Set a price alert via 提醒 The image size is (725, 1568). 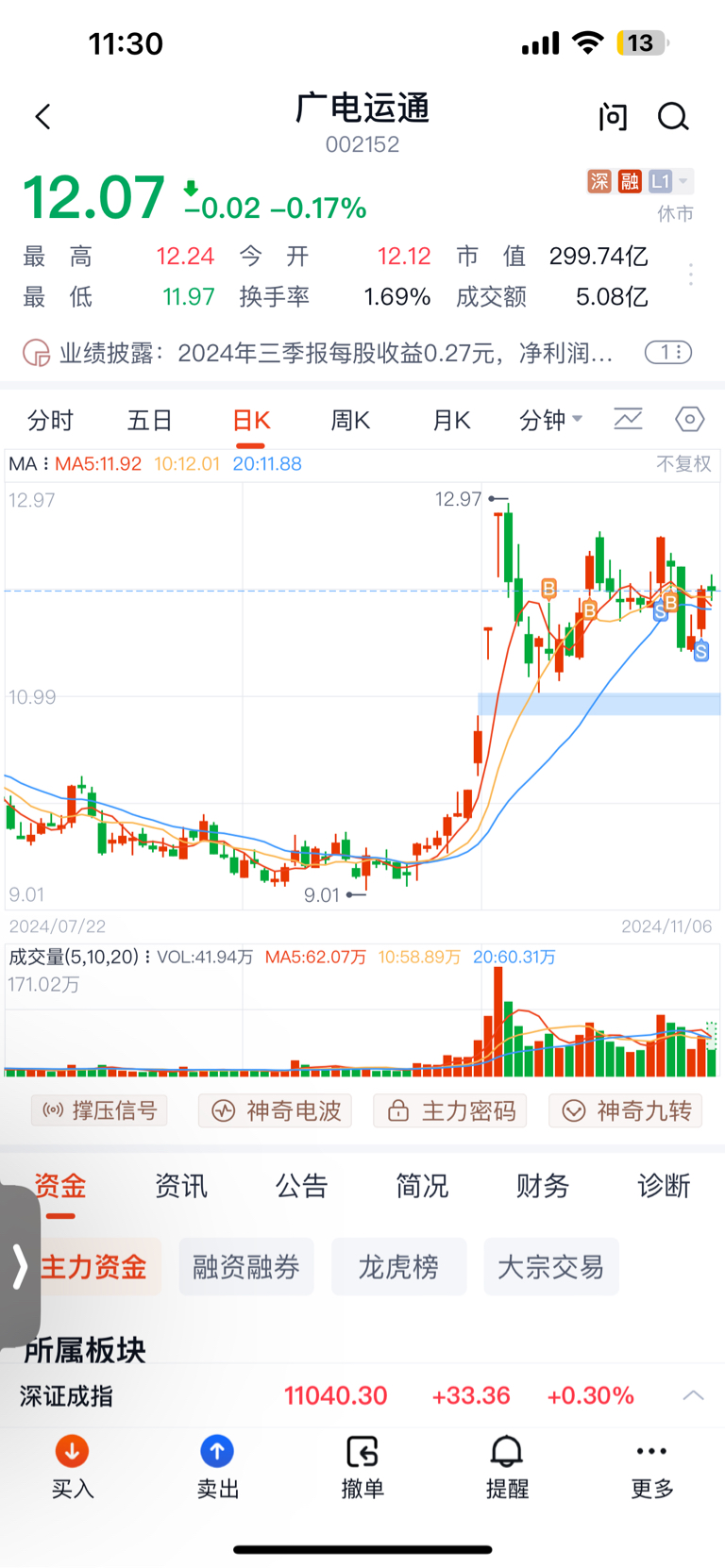pyautogui.click(x=507, y=1467)
